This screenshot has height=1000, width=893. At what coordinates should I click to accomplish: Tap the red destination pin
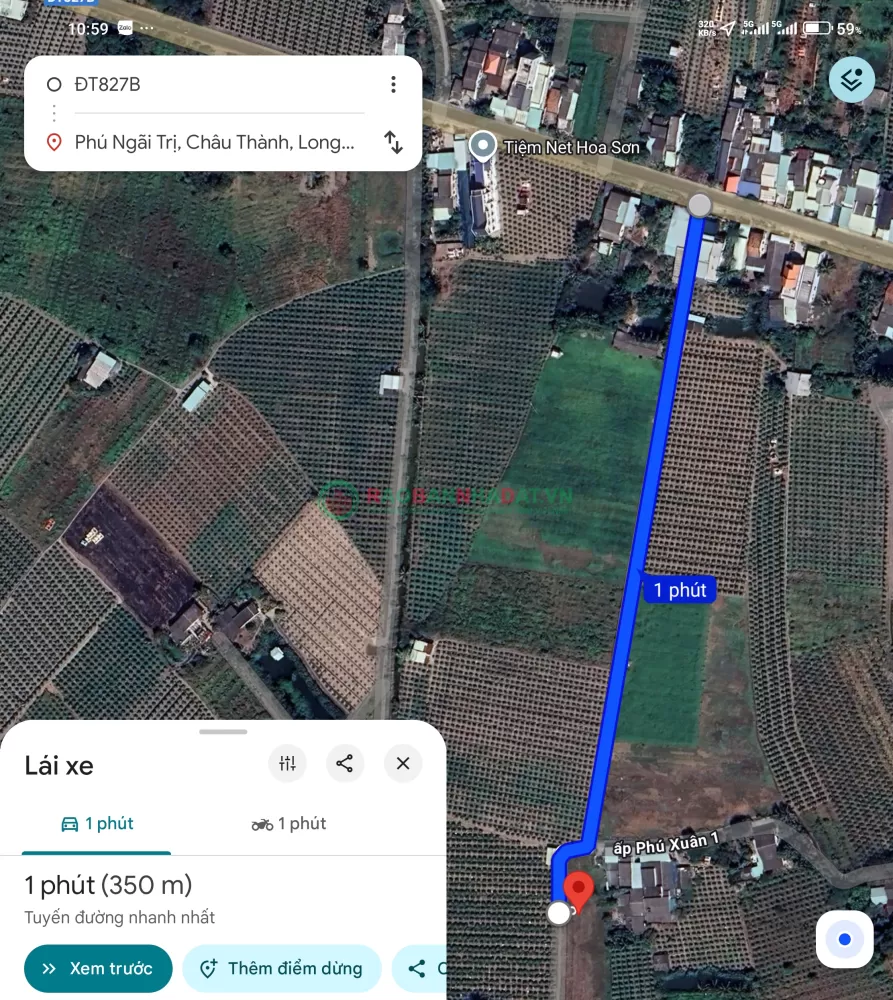[x=578, y=889]
